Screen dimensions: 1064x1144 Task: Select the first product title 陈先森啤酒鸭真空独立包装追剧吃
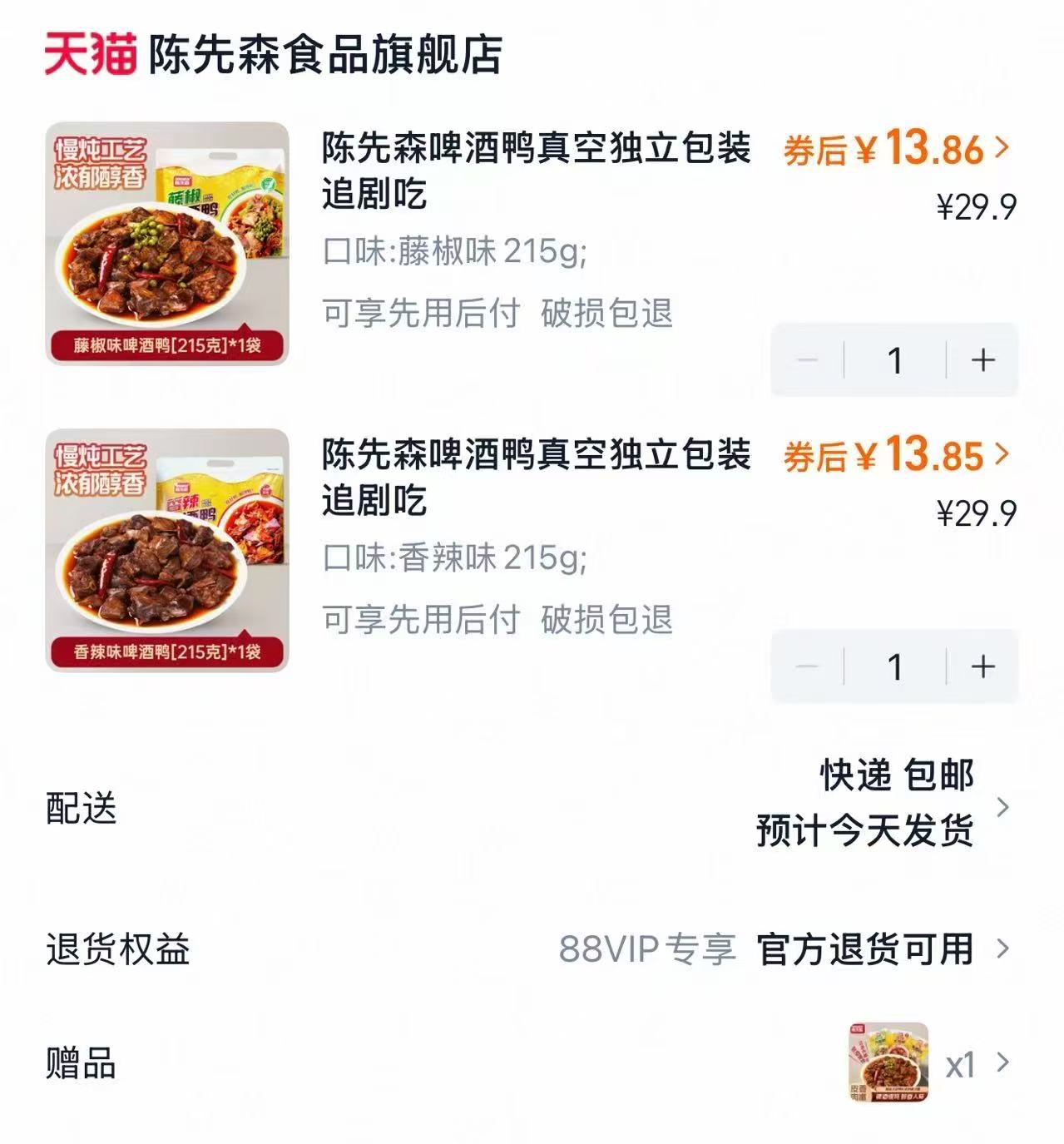click(x=536, y=171)
